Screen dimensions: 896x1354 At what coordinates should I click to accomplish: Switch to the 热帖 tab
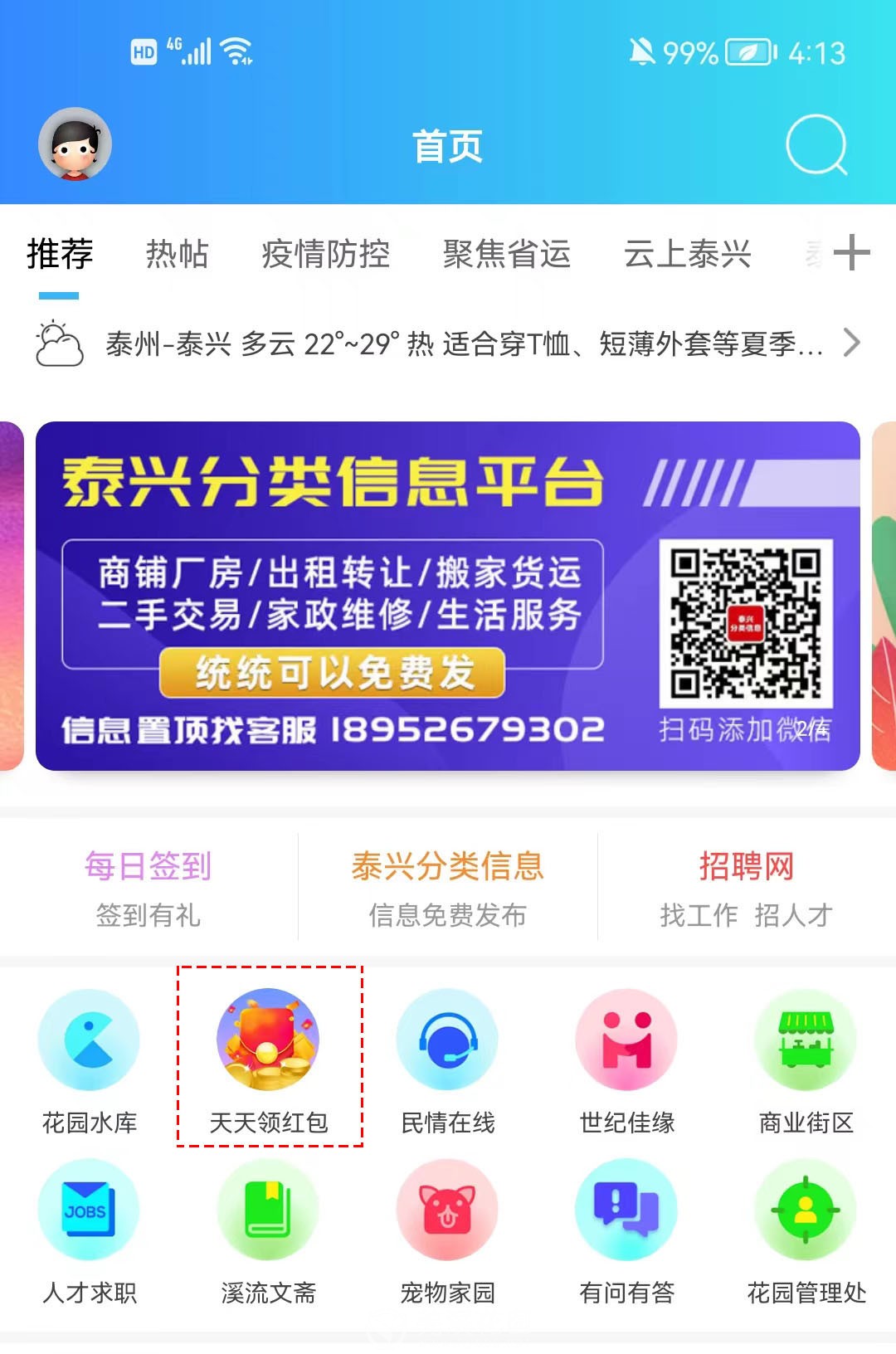click(177, 254)
